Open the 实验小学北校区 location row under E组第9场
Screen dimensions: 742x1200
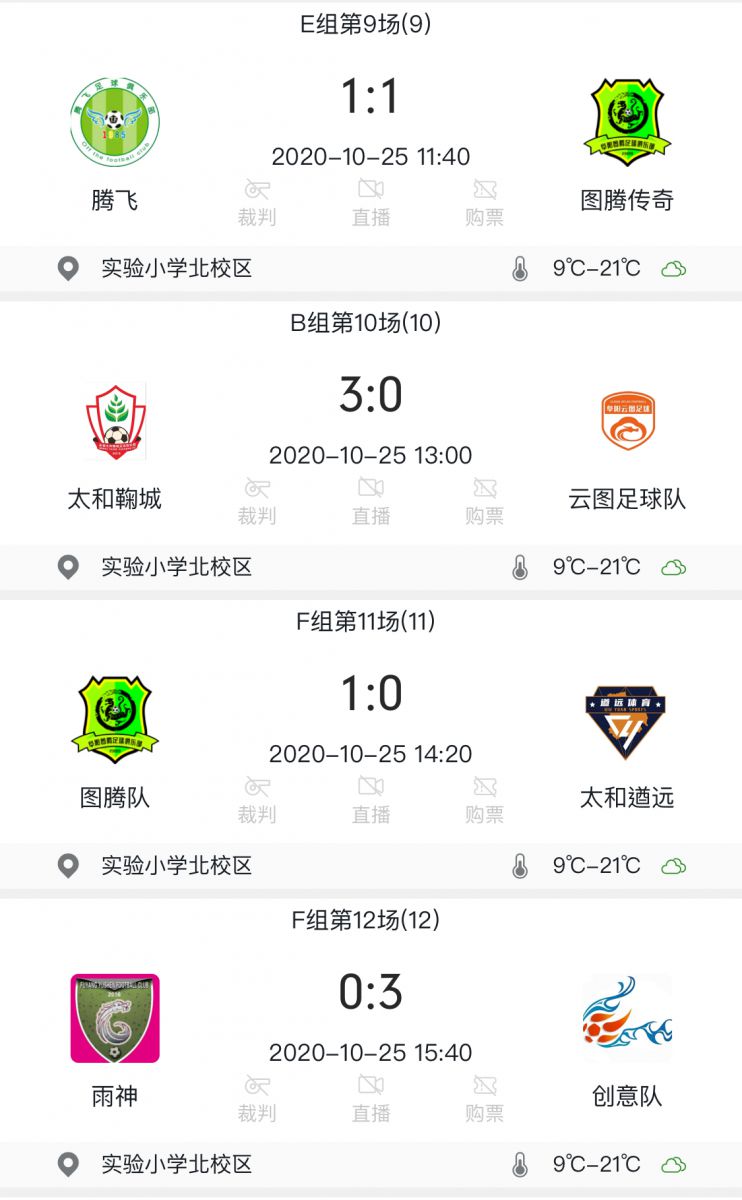(371, 268)
